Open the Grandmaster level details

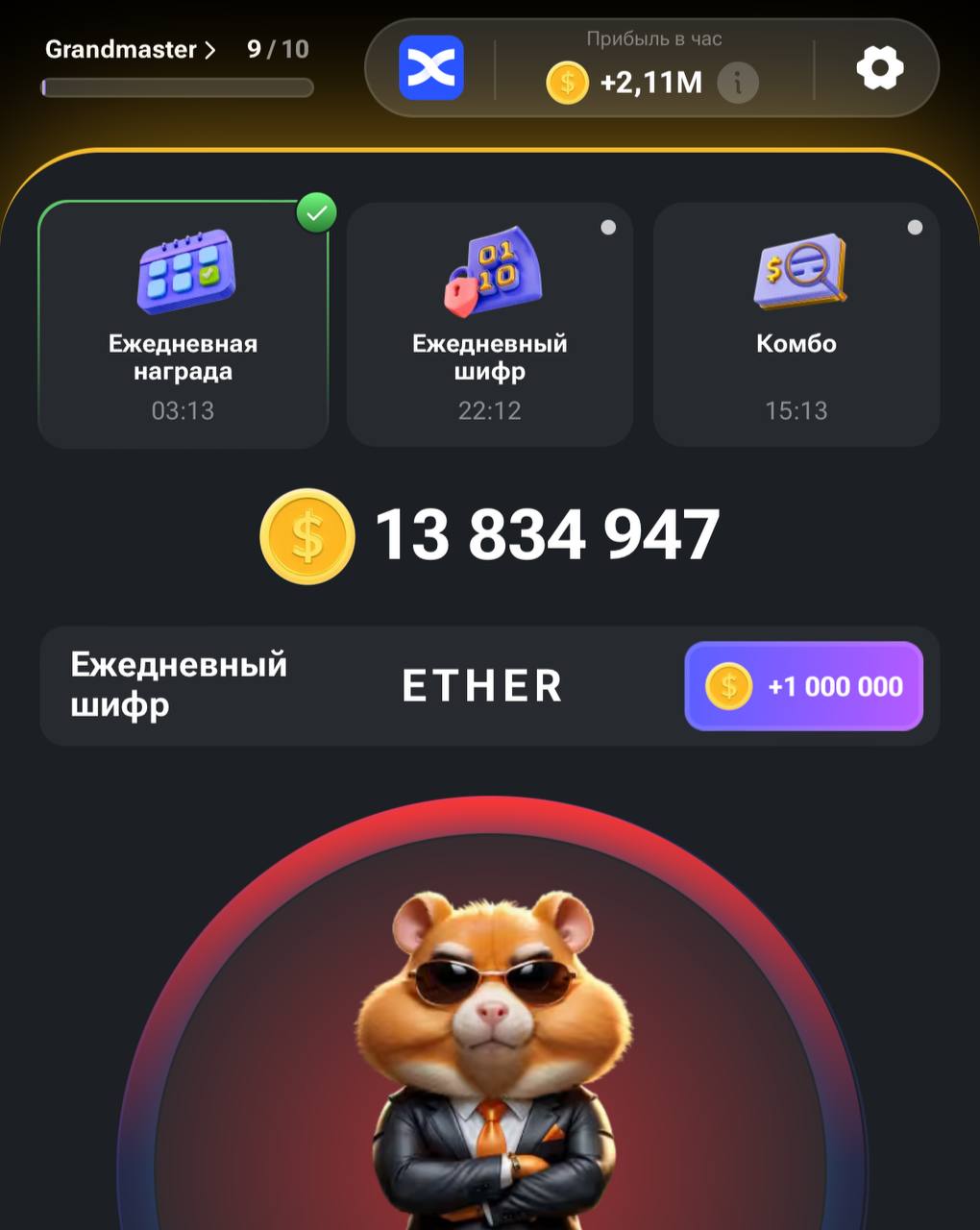click(x=131, y=50)
